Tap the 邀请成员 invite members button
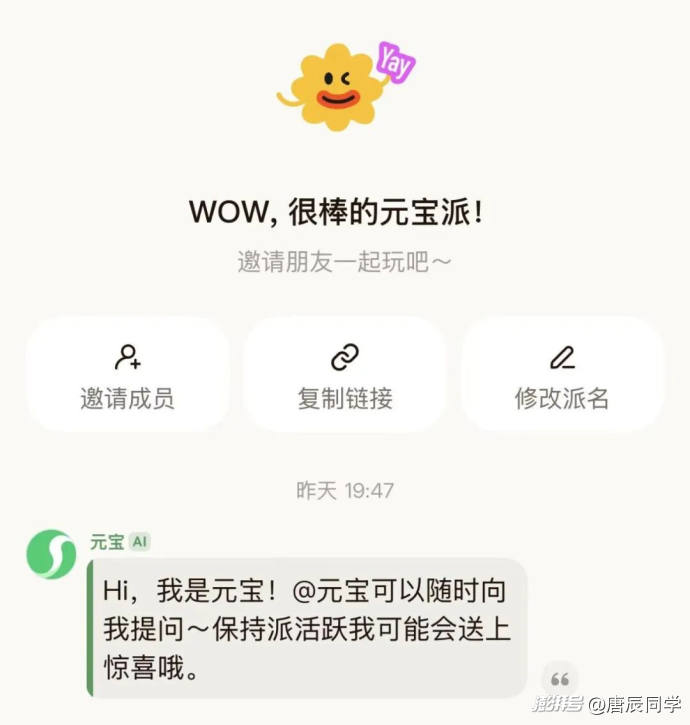690x725 pixels. tap(127, 375)
